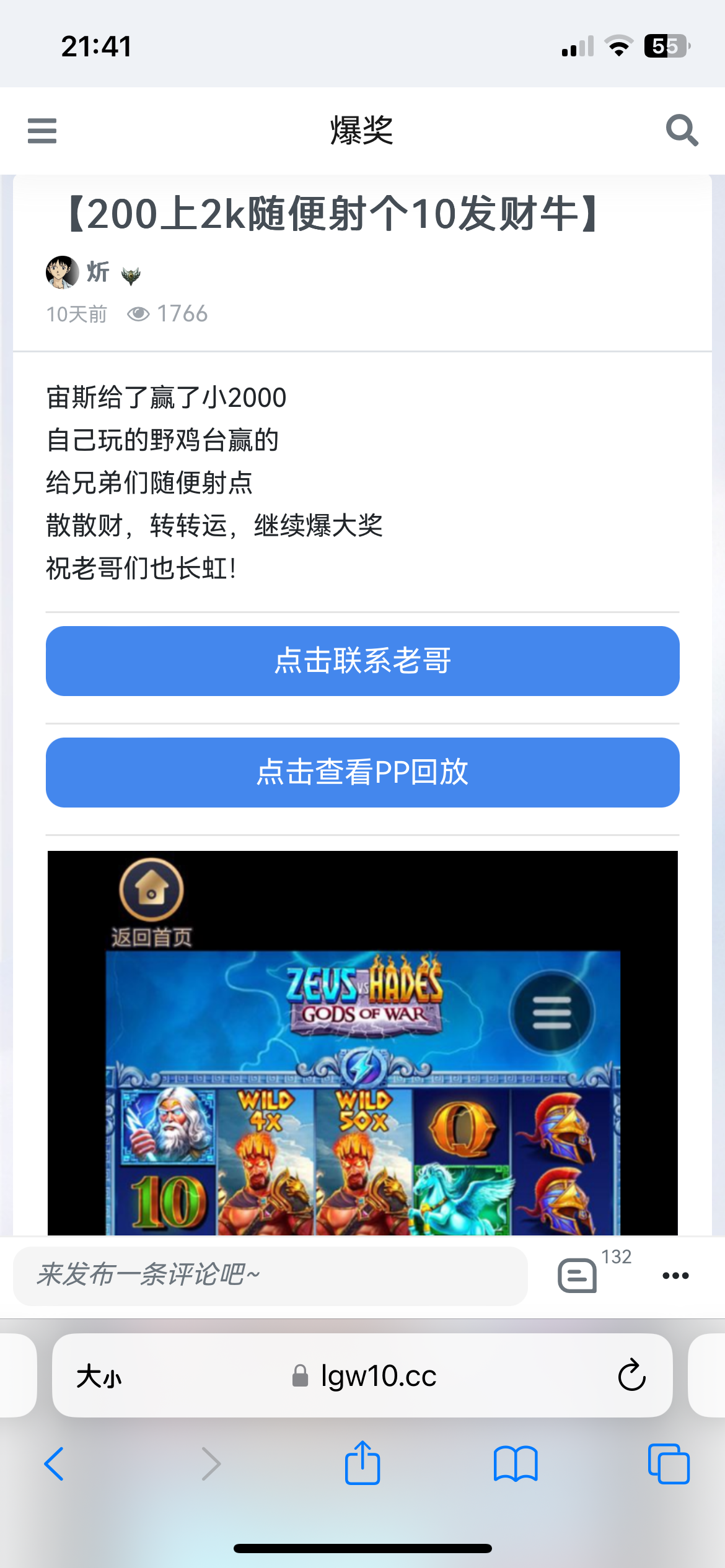
Task: Tap the 点击查看PP回放 button
Action: 362,772
